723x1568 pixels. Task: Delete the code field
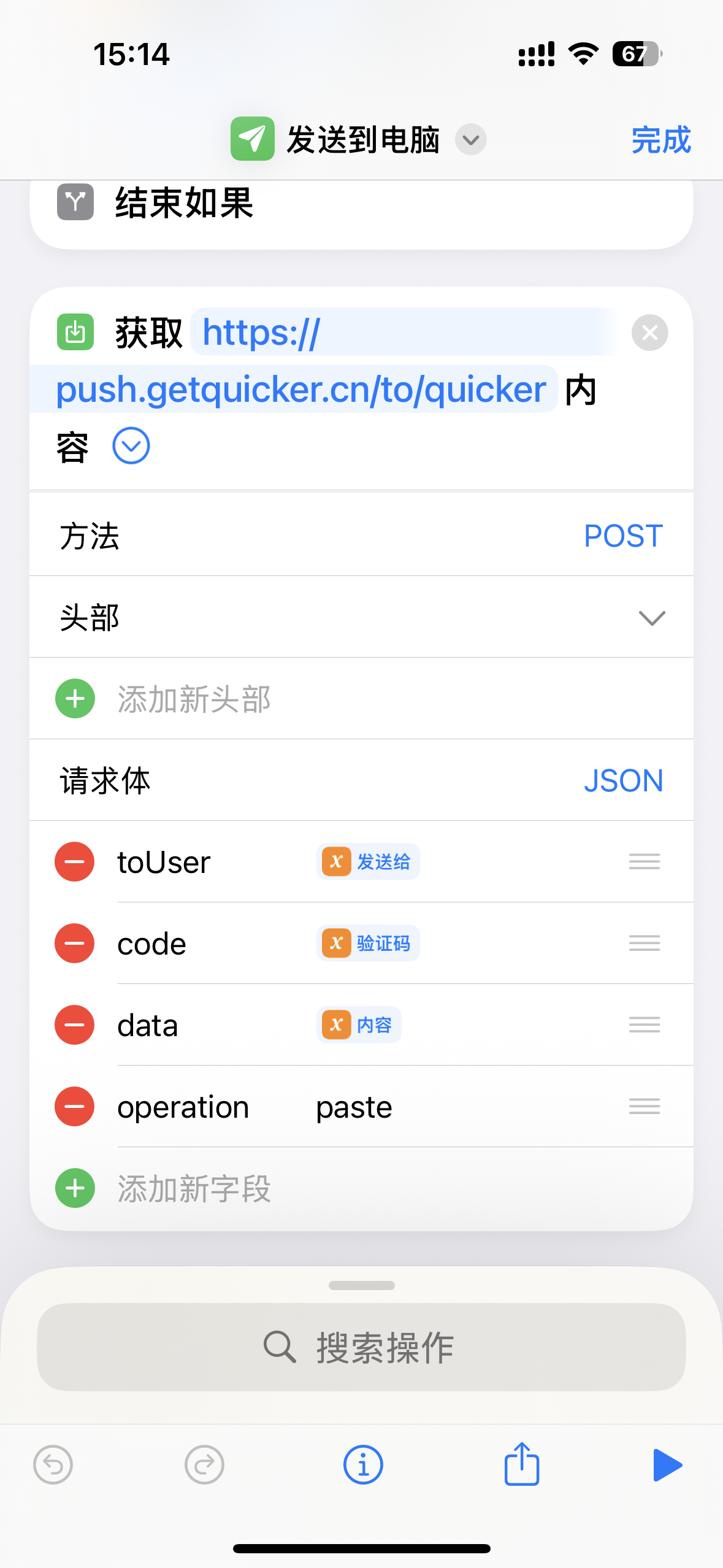[x=75, y=943]
